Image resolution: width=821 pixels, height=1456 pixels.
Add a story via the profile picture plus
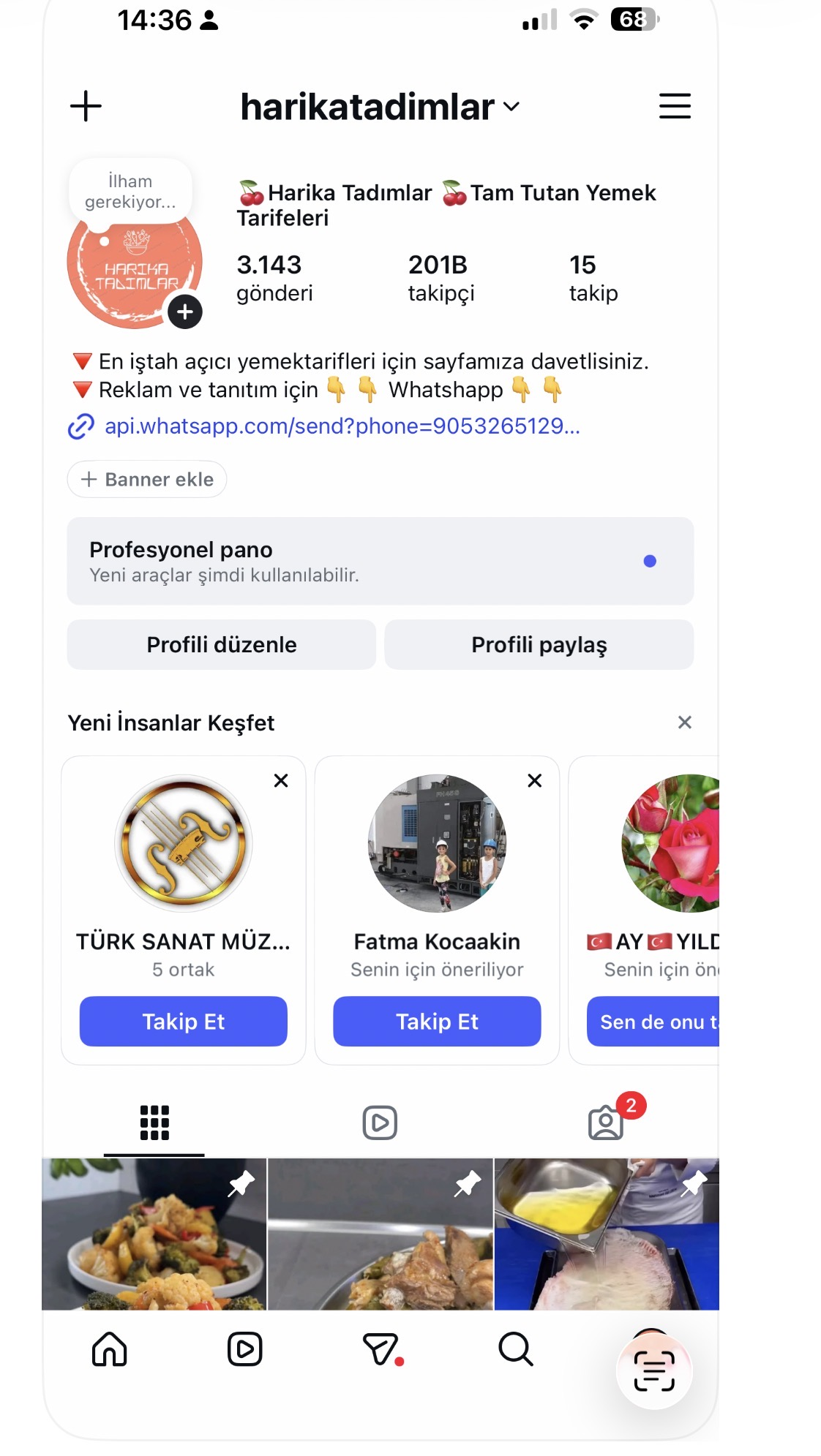pos(185,312)
